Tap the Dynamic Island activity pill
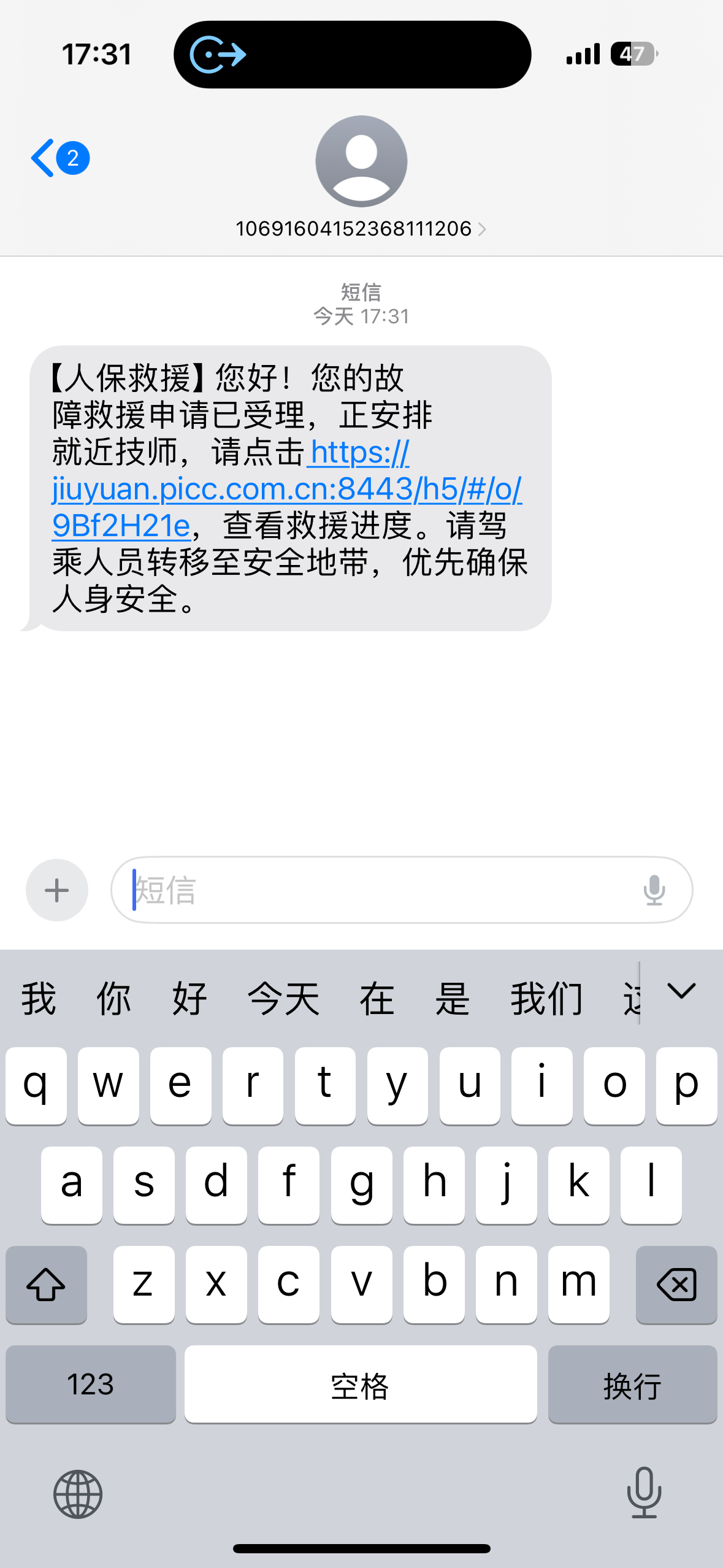 [x=353, y=54]
